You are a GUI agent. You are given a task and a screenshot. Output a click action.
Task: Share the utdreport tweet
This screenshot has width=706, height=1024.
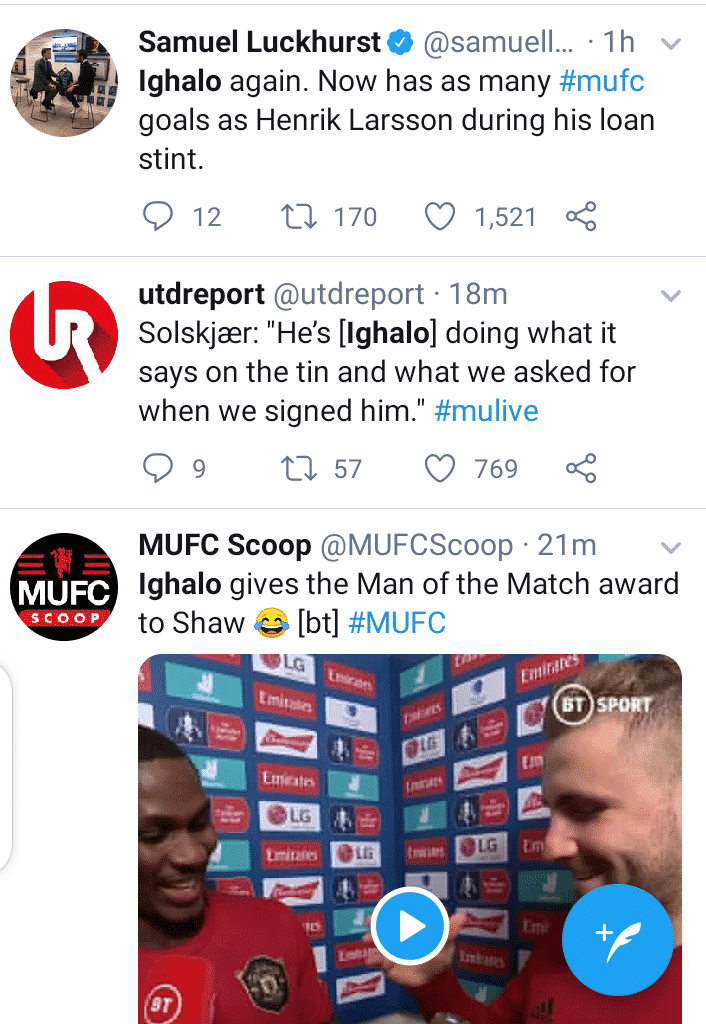(x=581, y=467)
